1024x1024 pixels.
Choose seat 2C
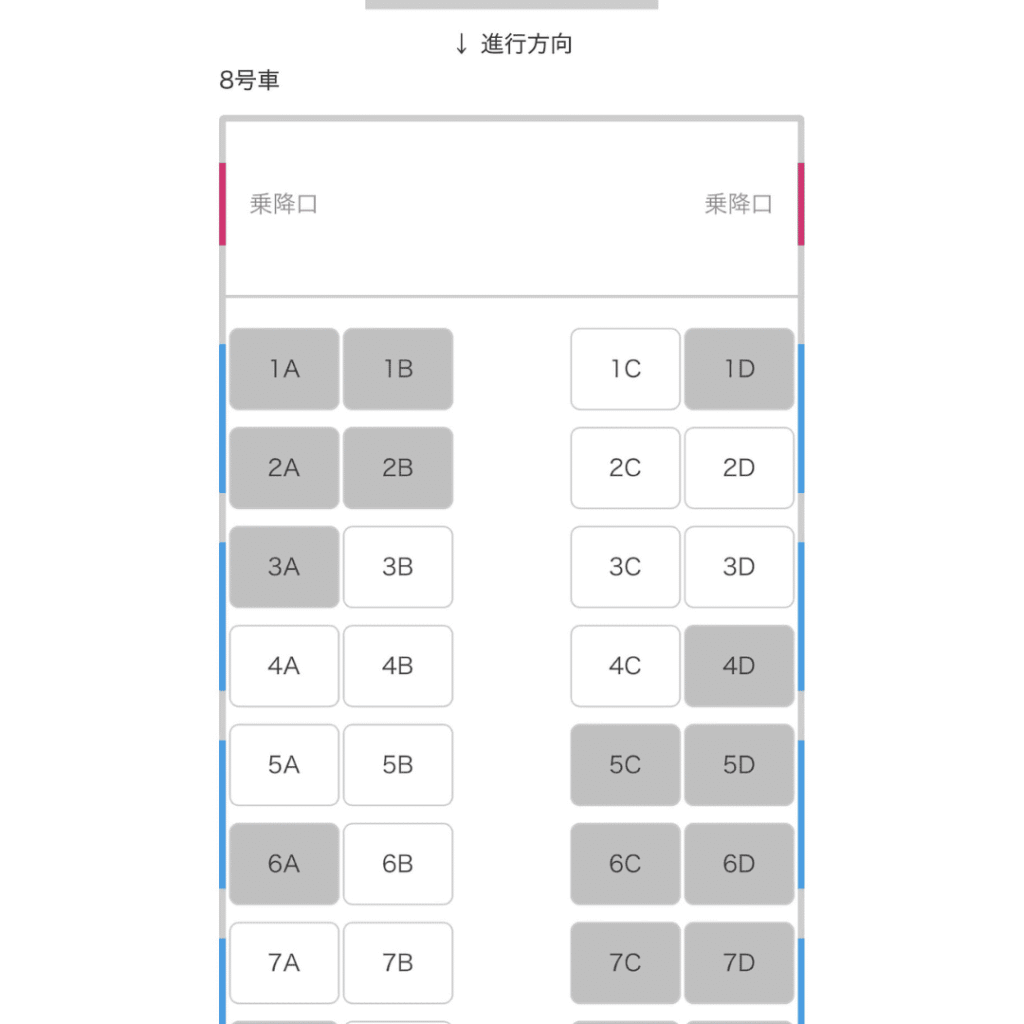[x=625, y=468]
